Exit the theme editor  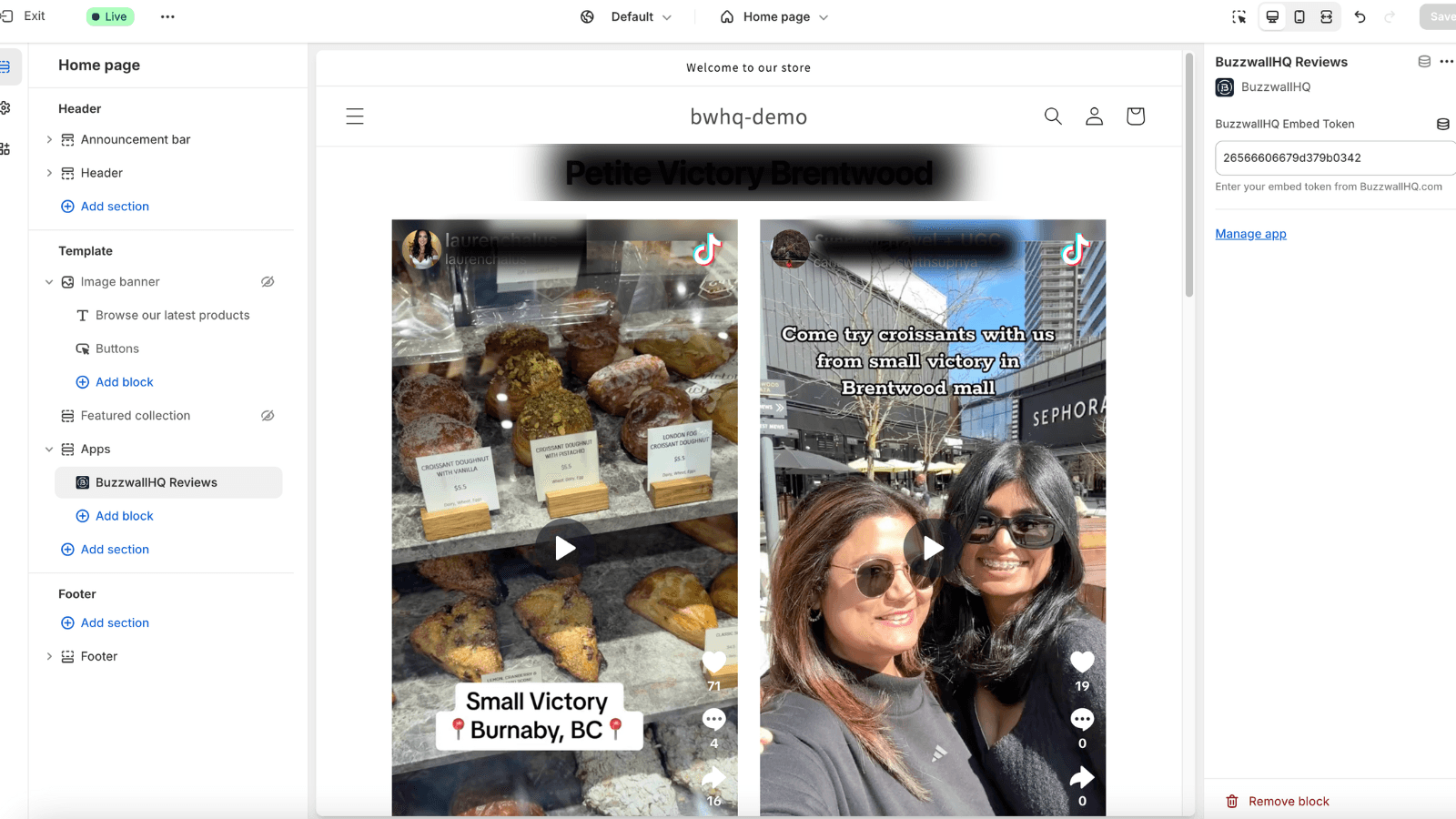click(25, 16)
